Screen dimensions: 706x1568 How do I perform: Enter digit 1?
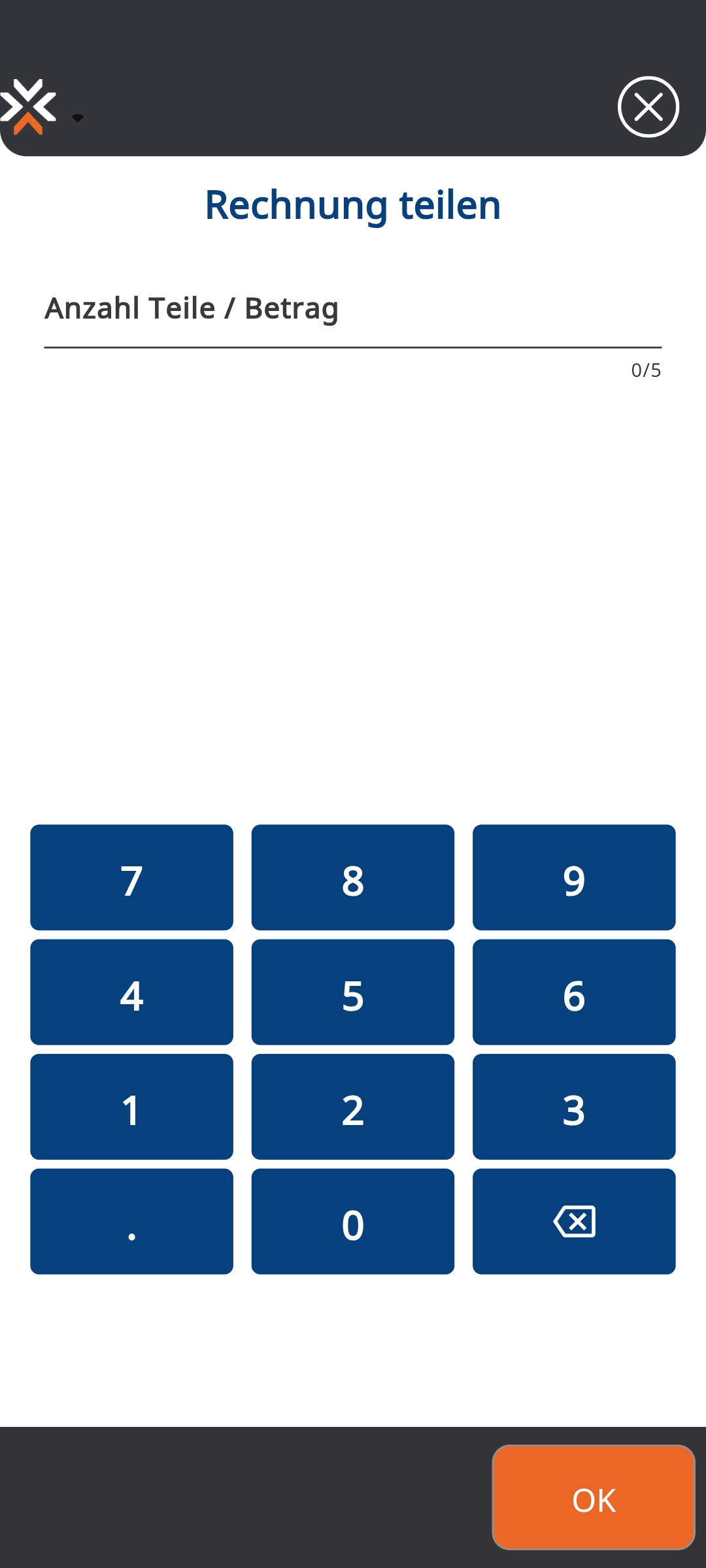131,1107
